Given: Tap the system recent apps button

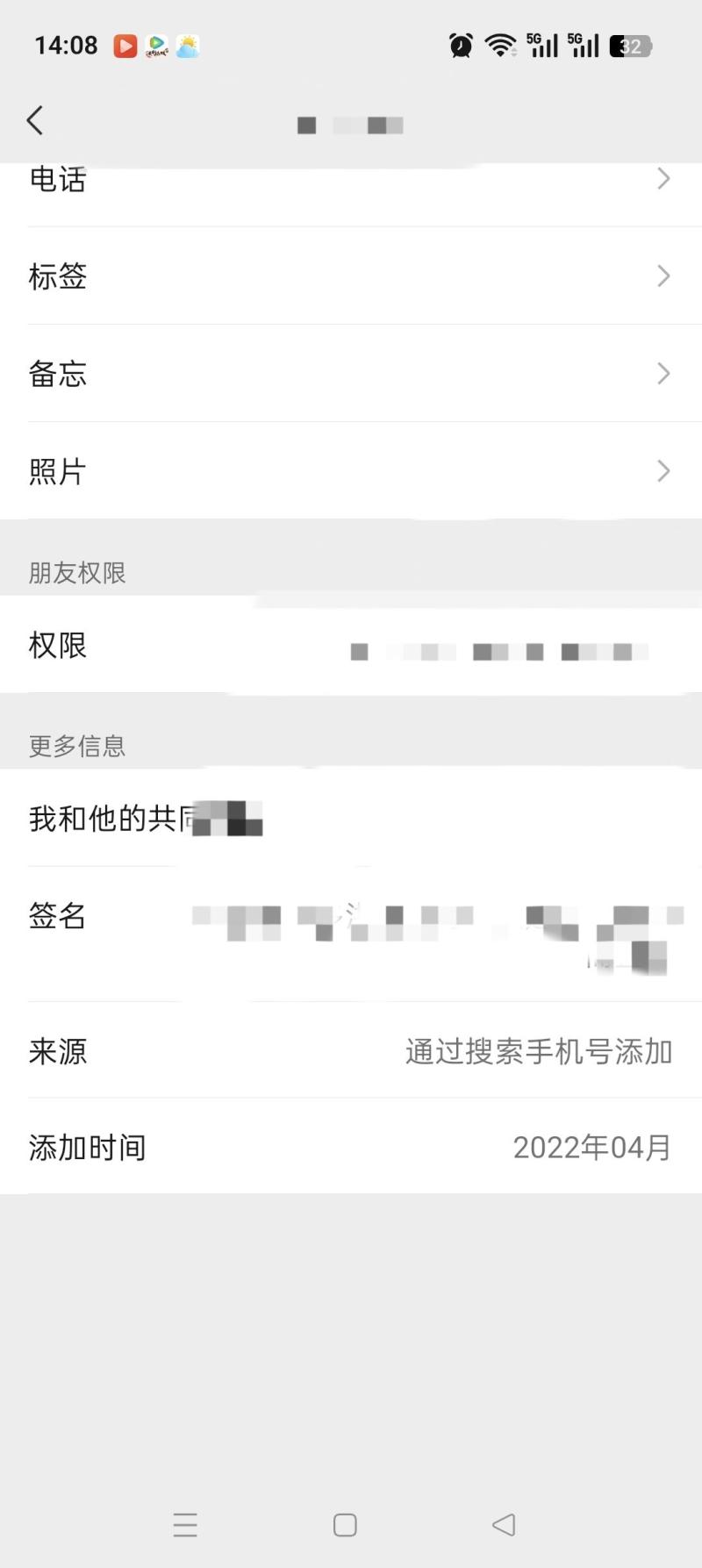Looking at the screenshot, I should [x=185, y=1525].
